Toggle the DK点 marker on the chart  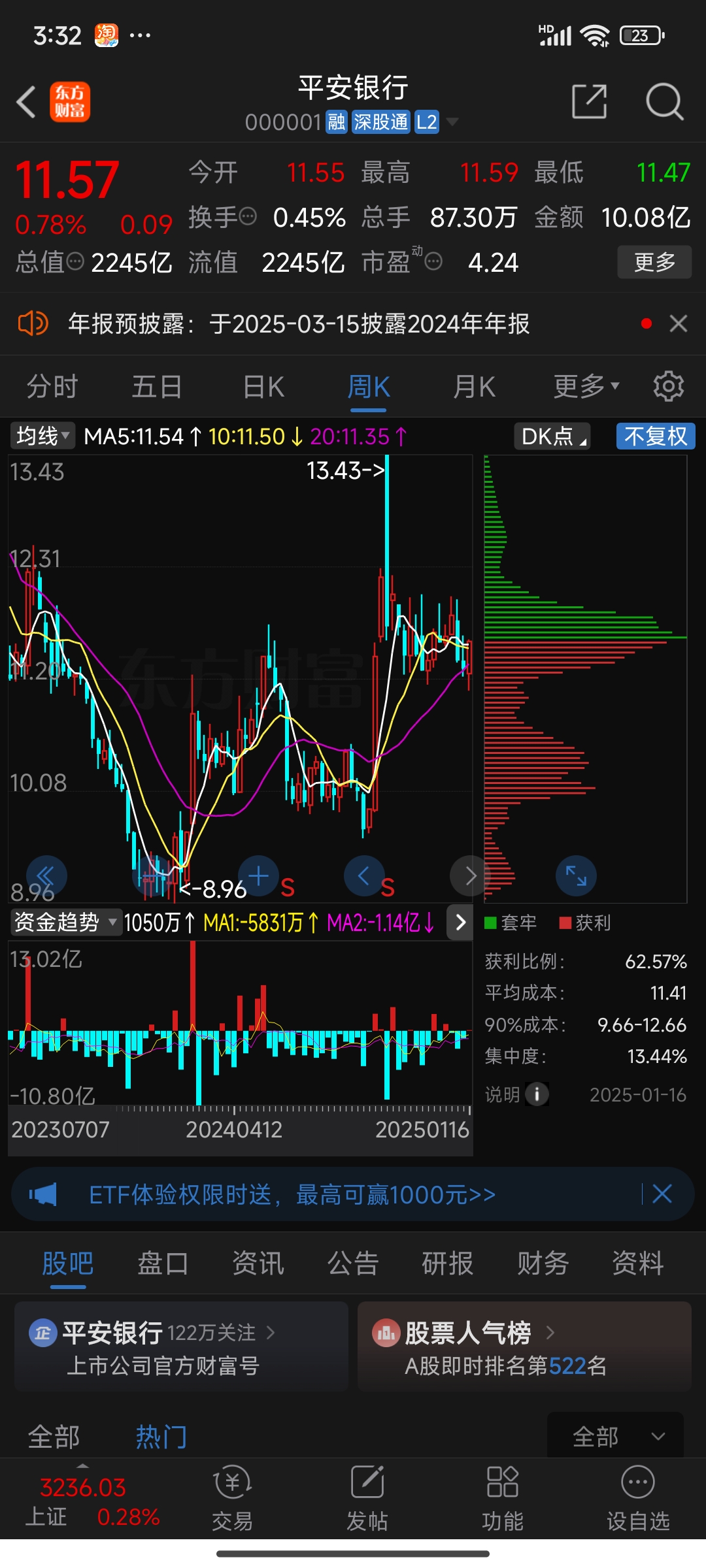pos(551,436)
